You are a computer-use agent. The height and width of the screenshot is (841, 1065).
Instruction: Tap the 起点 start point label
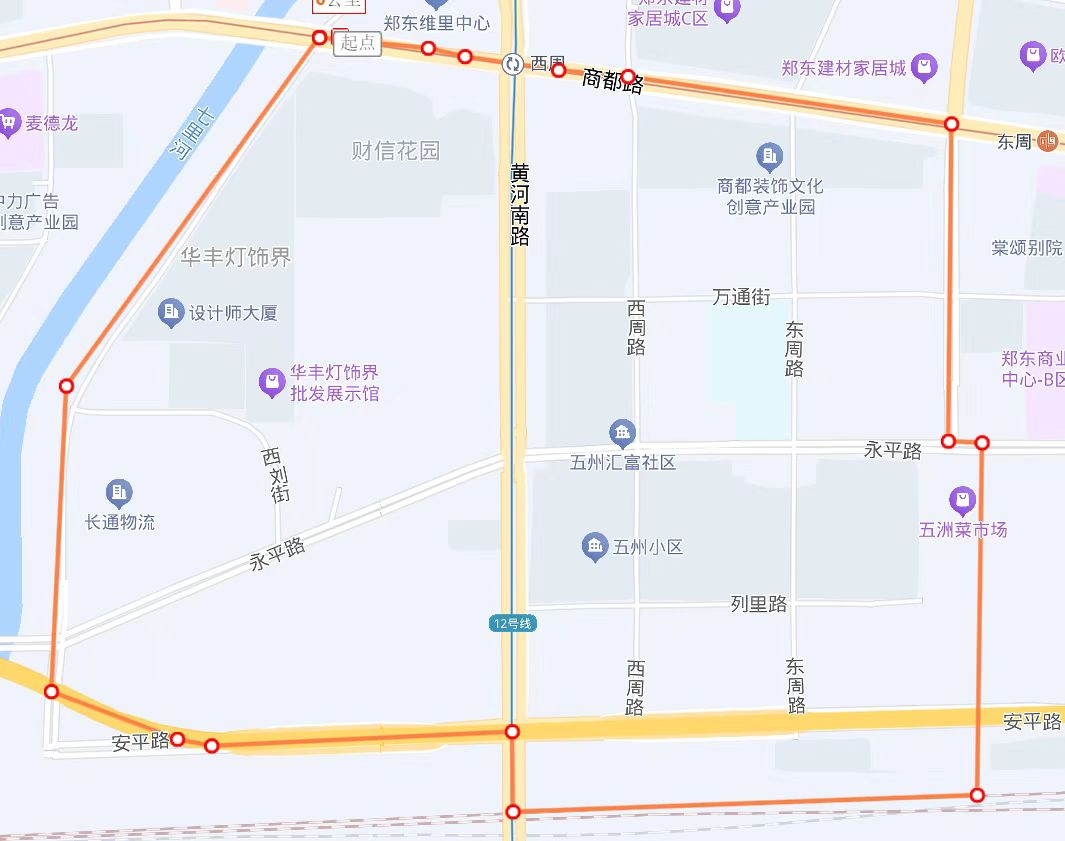point(357,43)
